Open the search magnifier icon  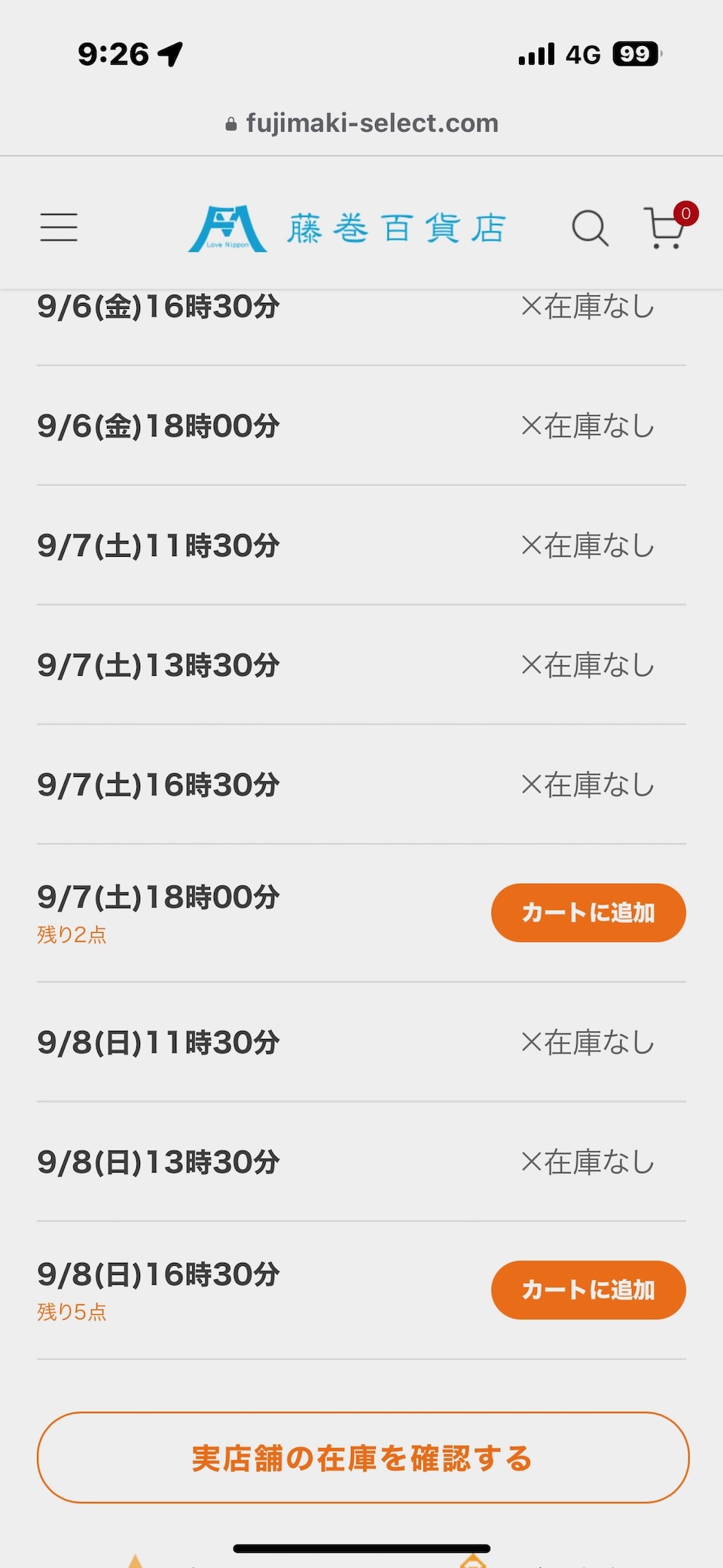point(590,228)
